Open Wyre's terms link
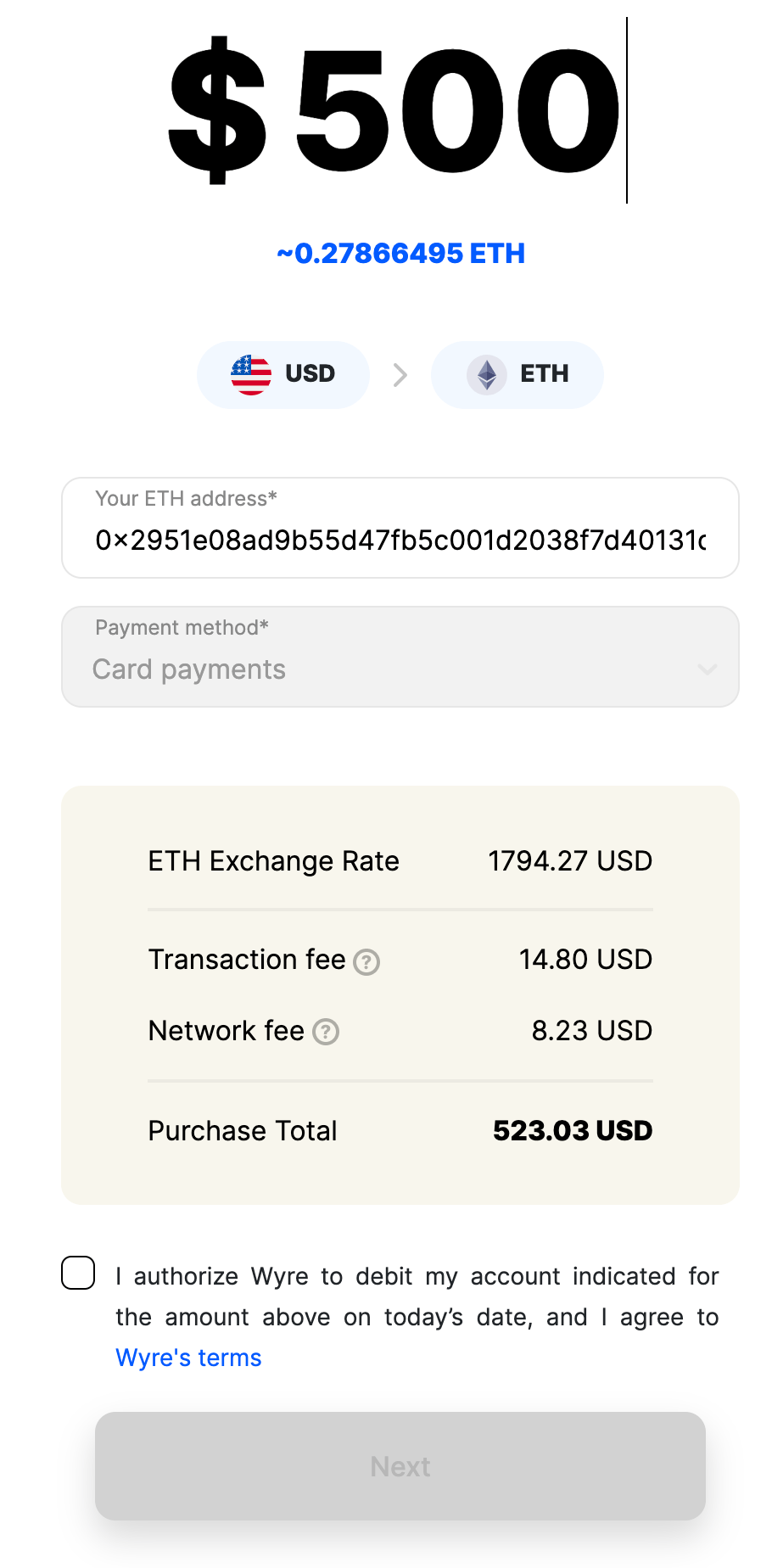The image size is (772, 1568). (187, 1357)
